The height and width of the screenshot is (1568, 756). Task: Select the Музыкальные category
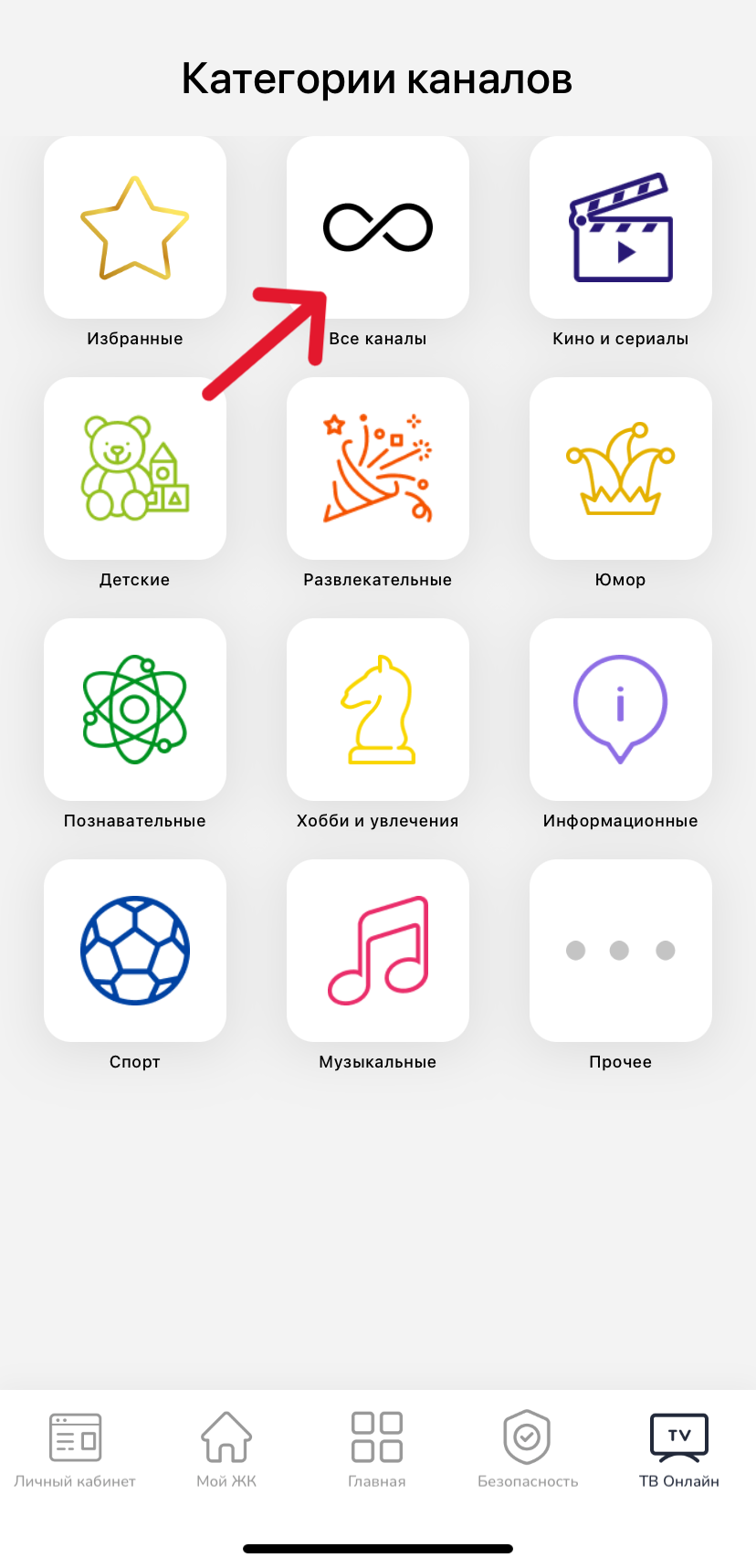(x=378, y=951)
